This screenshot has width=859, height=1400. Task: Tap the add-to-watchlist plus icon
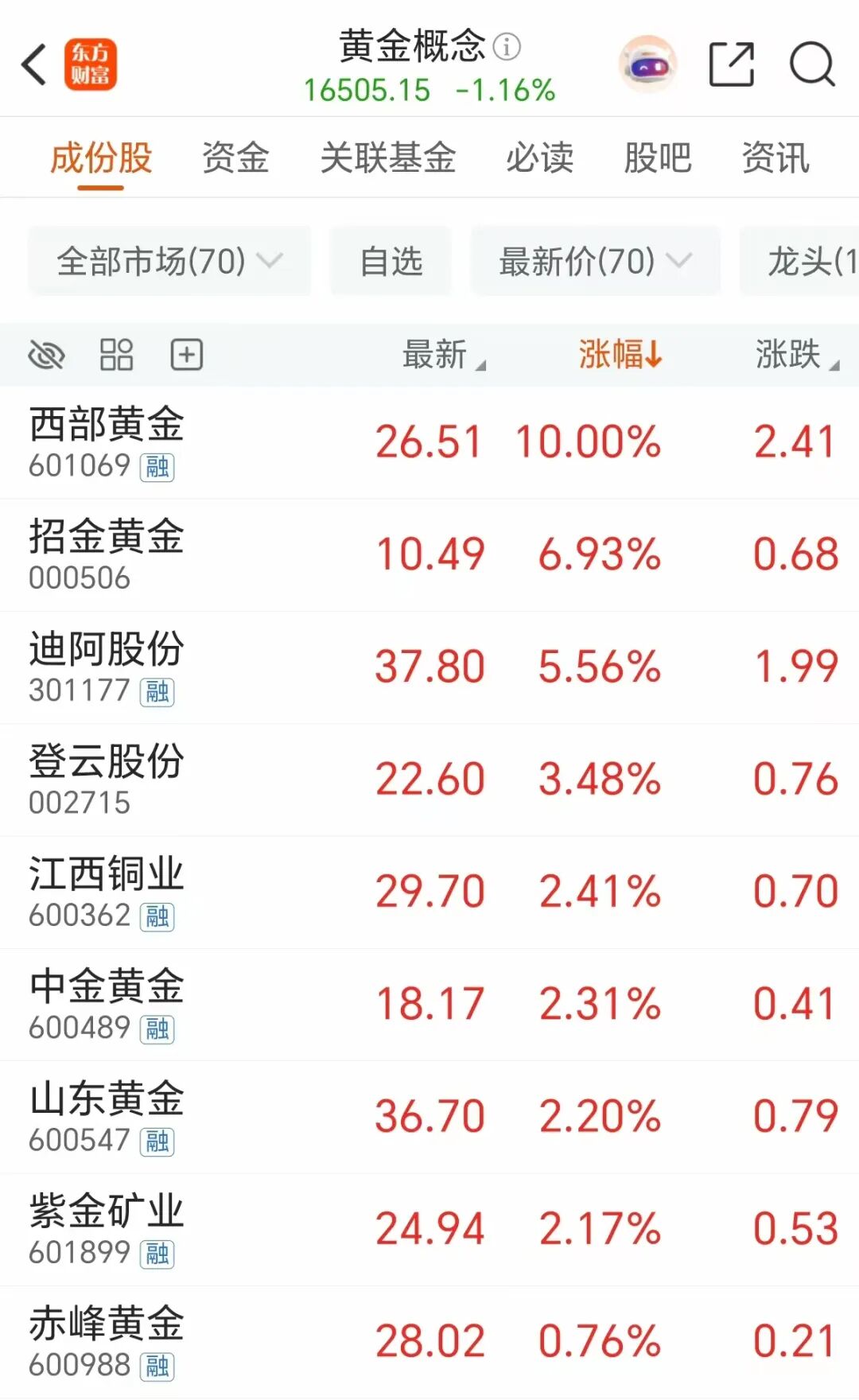coord(187,355)
